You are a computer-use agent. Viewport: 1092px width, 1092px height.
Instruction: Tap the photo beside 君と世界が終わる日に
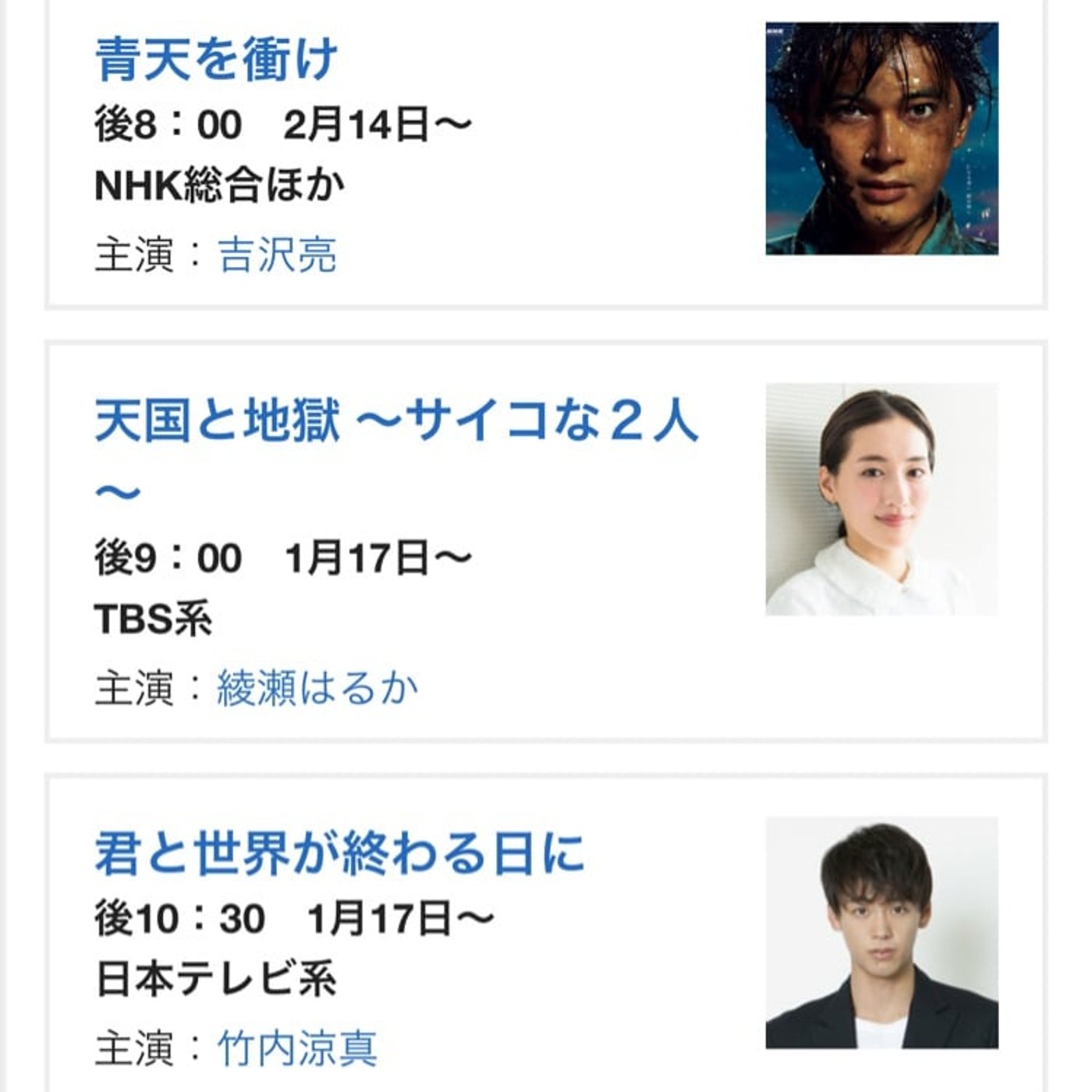881,932
